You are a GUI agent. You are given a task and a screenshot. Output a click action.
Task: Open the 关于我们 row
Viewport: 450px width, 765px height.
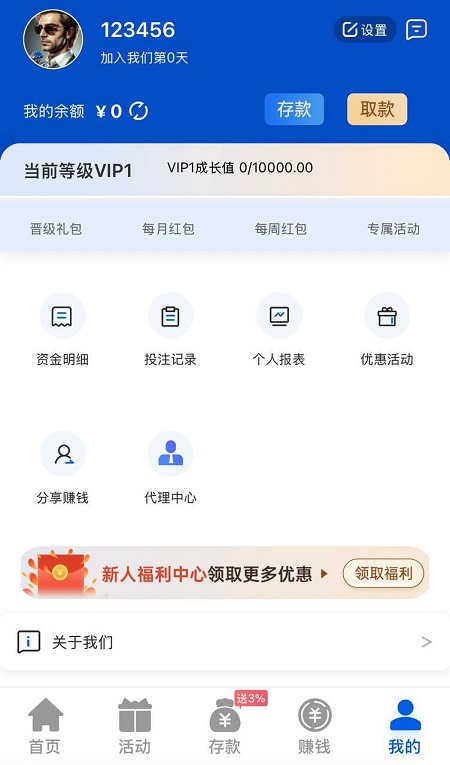tap(225, 642)
